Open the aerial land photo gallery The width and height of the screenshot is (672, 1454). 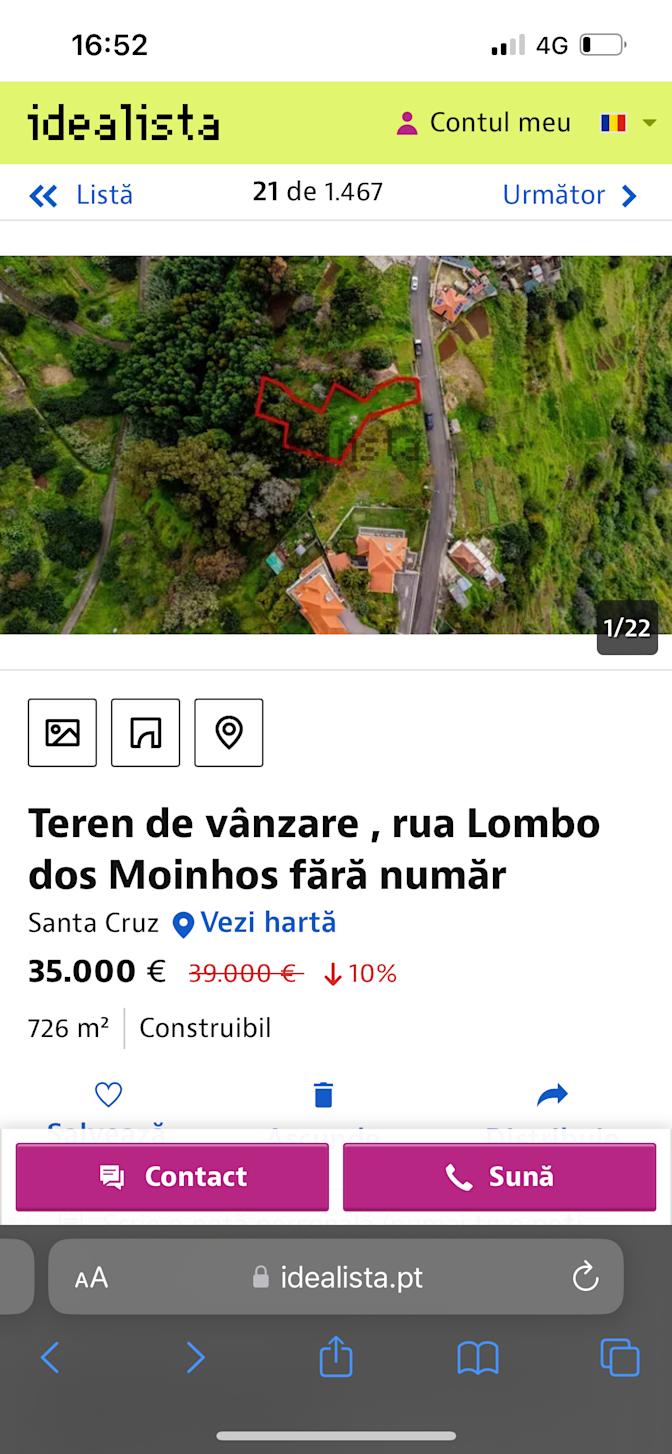coord(336,444)
